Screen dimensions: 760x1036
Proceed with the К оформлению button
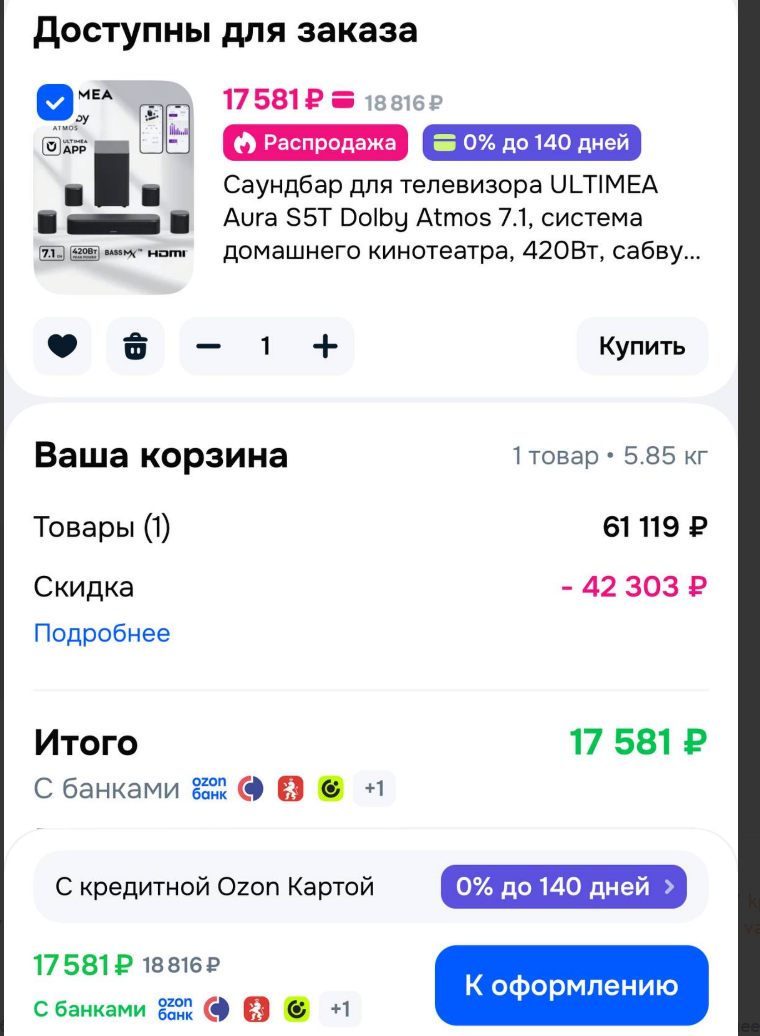[572, 985]
